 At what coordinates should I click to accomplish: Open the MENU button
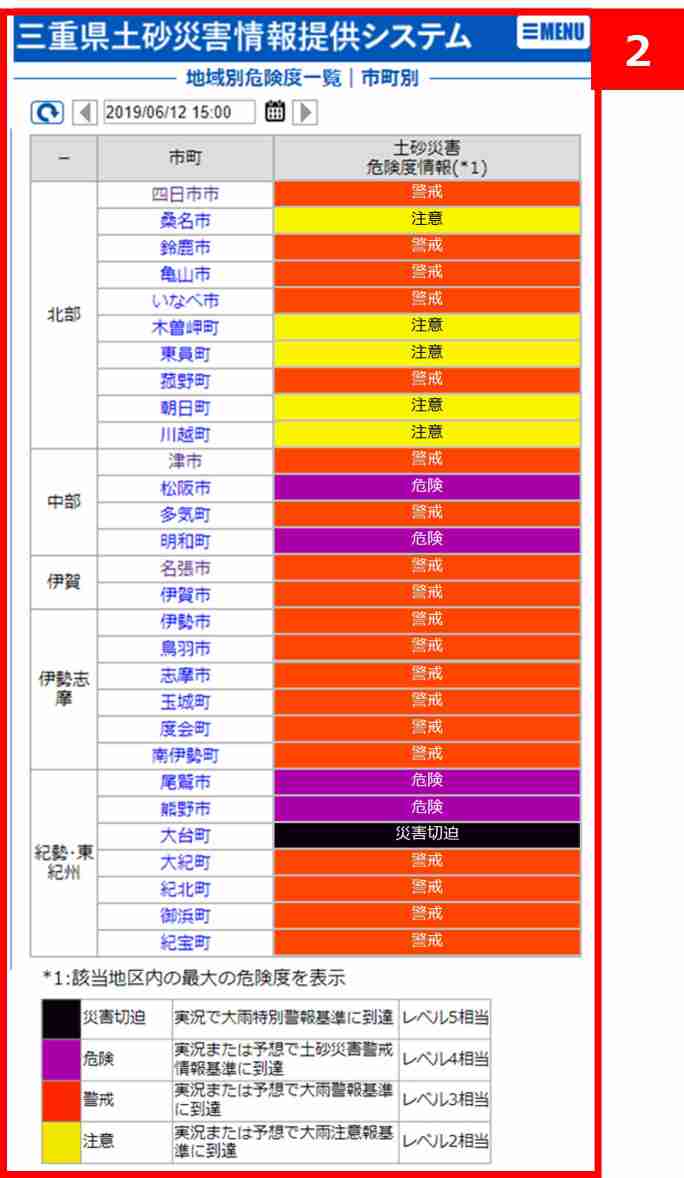tap(552, 32)
